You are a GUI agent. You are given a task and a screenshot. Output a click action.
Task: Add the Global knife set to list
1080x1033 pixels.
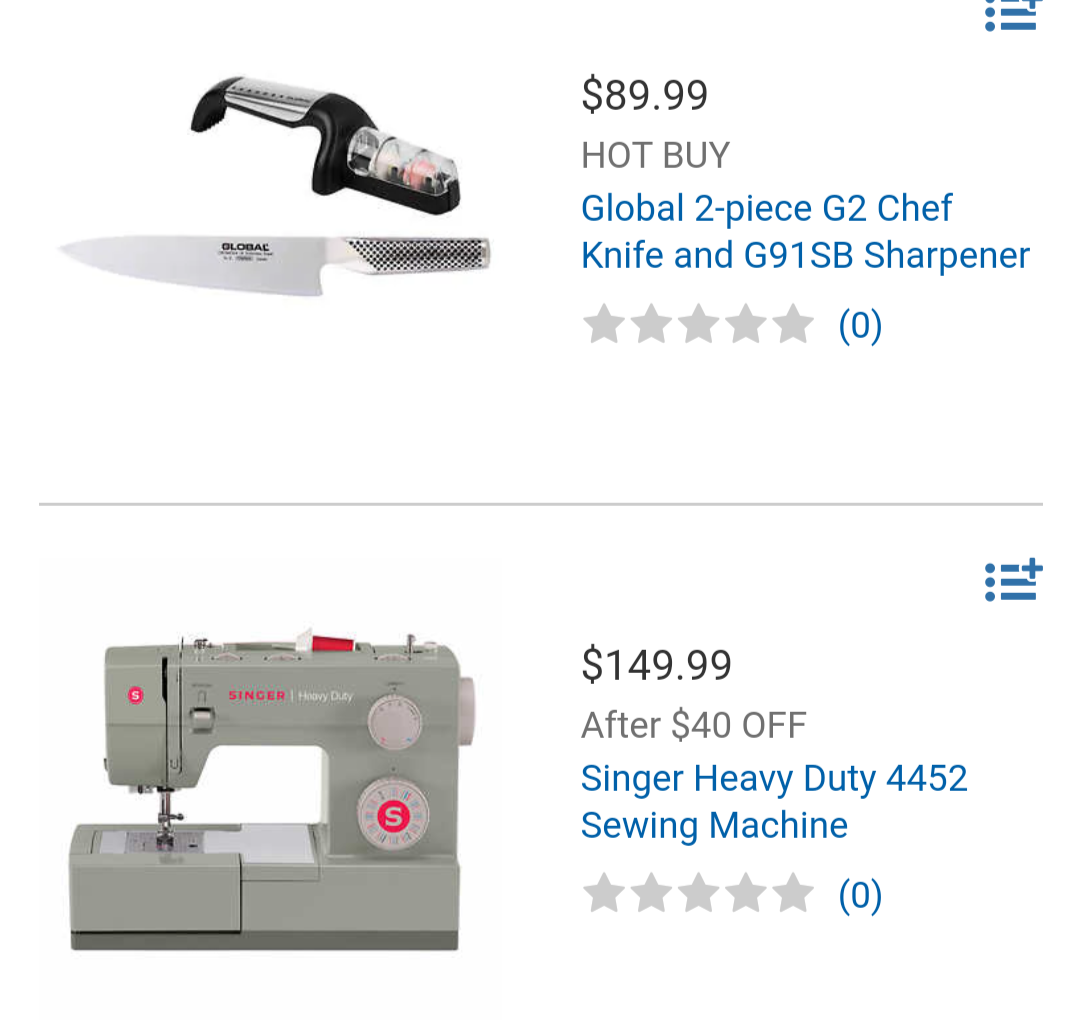(x=1013, y=14)
